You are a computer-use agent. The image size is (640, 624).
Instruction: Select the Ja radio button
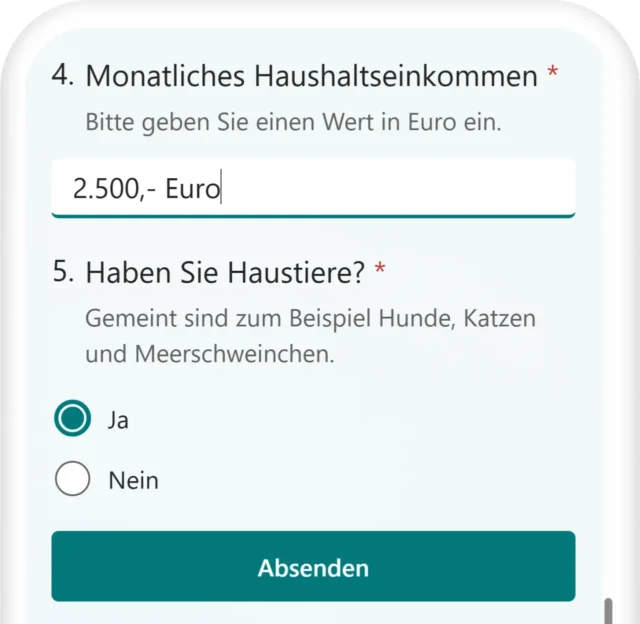[x=72, y=419]
